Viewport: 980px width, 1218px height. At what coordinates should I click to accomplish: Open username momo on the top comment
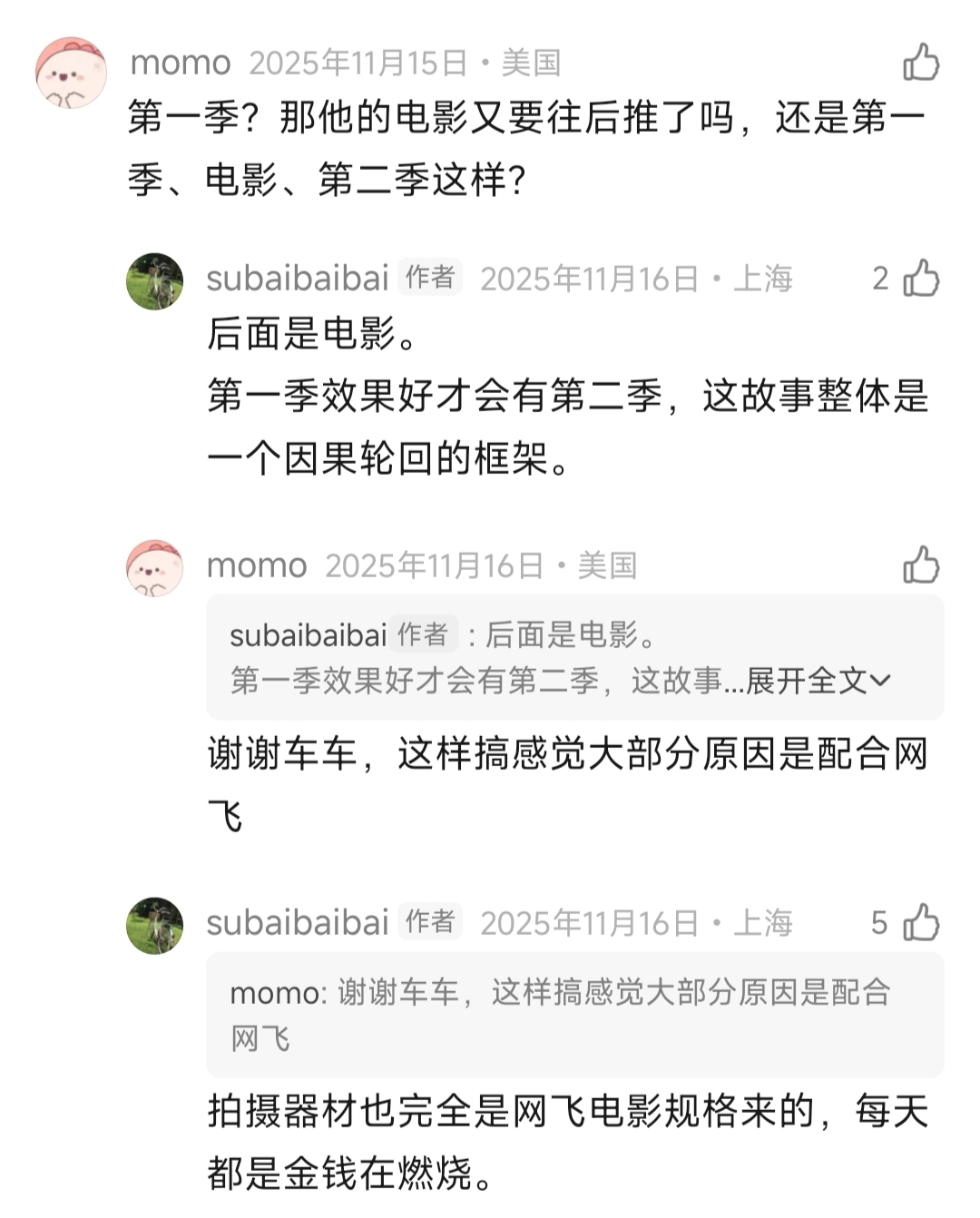click(181, 63)
